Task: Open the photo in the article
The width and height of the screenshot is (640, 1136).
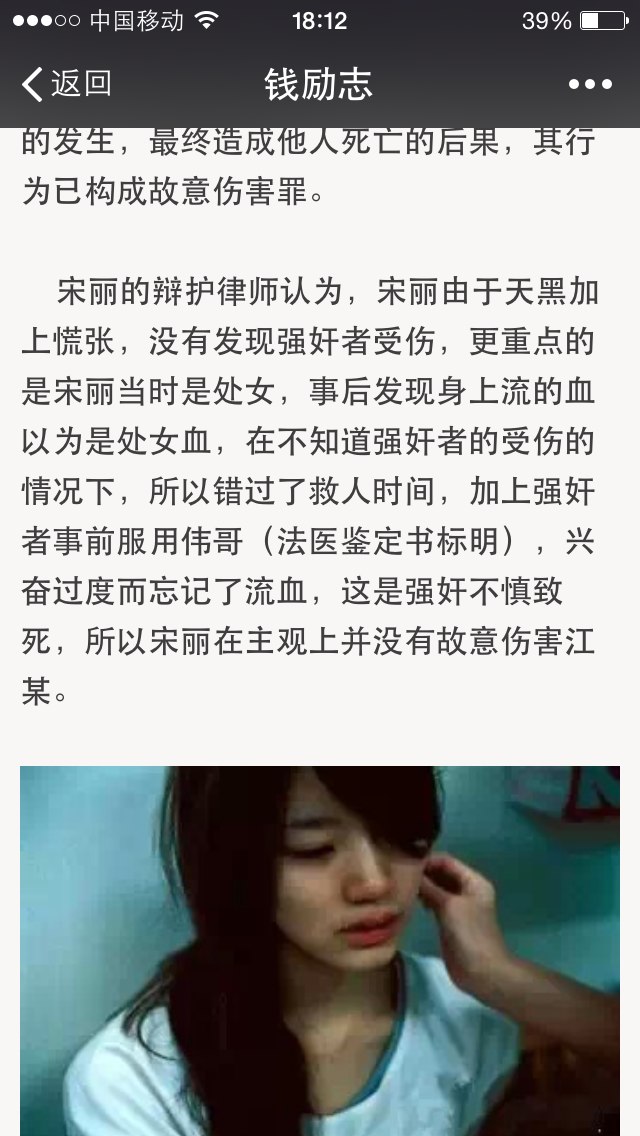Action: click(x=320, y=951)
